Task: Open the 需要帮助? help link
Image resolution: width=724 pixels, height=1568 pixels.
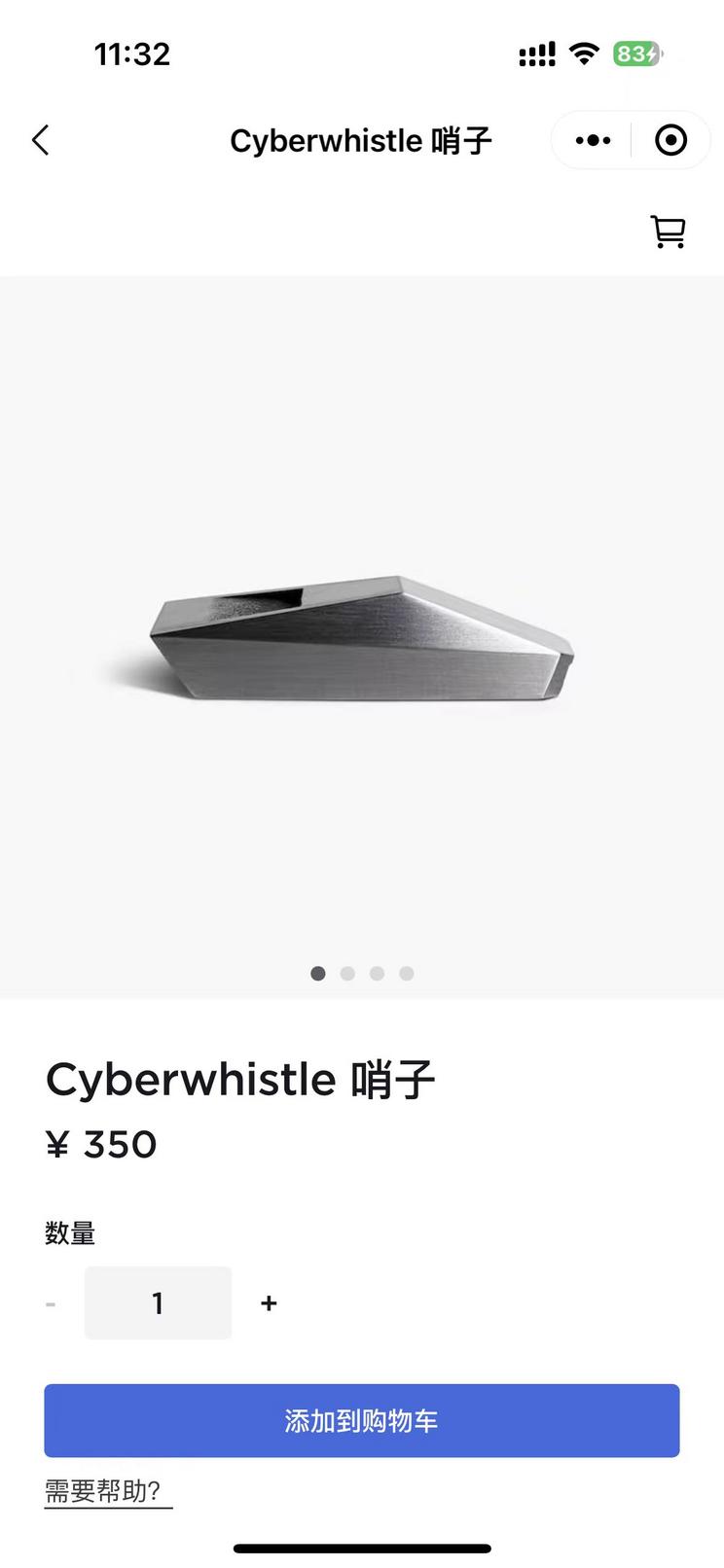Action: coord(107,1491)
